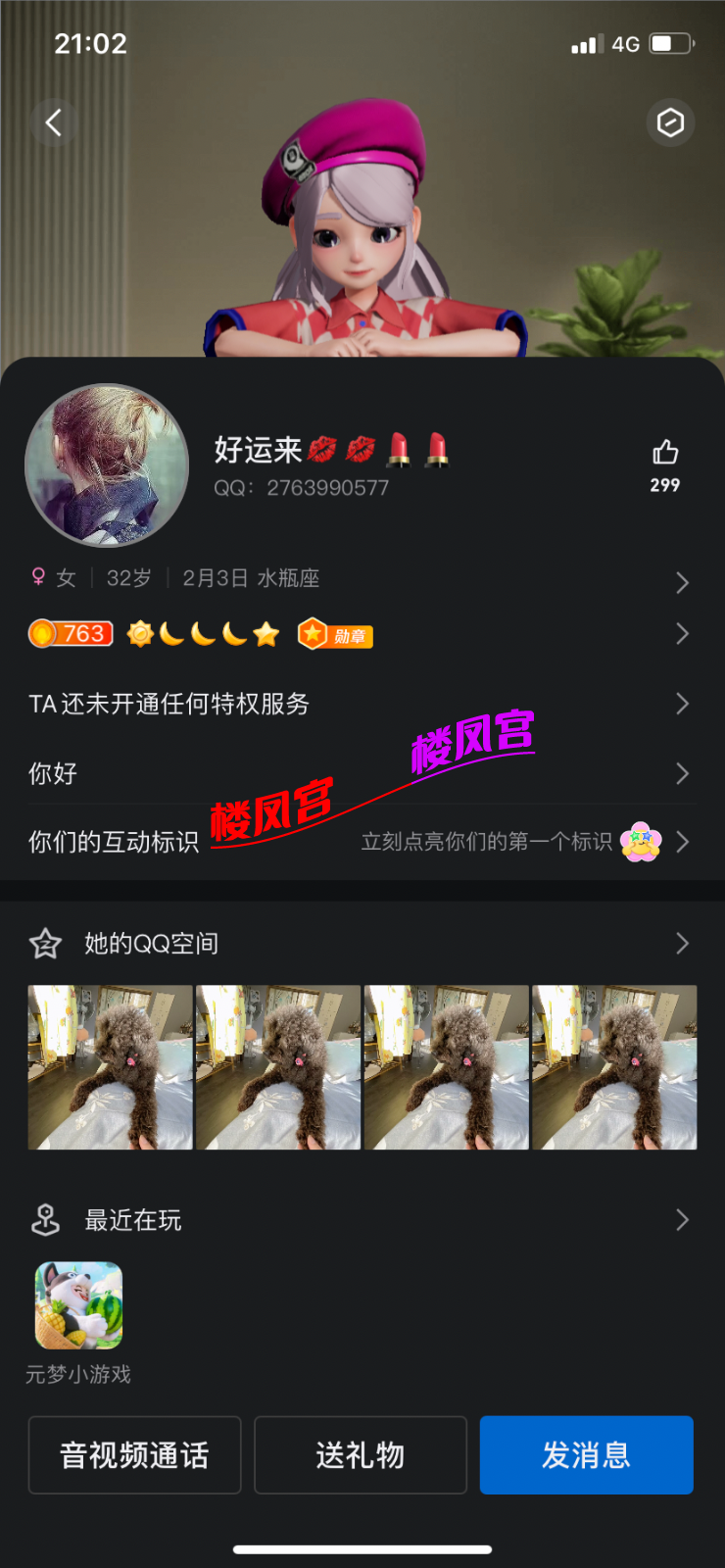Open the last QQ空间 dog photo
Viewport: 725px width, 1568px height.
point(614,1067)
